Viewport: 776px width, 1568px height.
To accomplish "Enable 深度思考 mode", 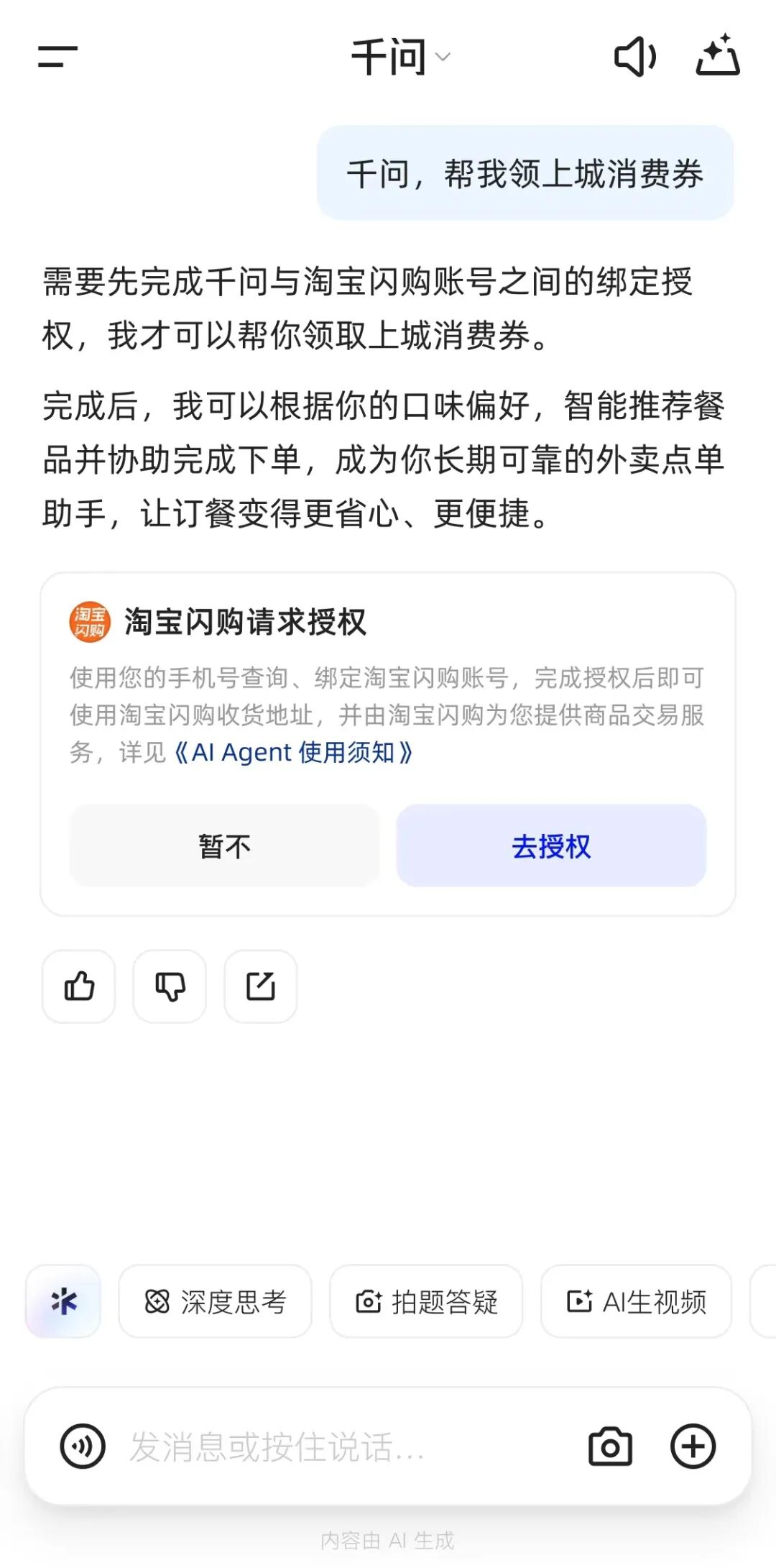I will 216,1301.
